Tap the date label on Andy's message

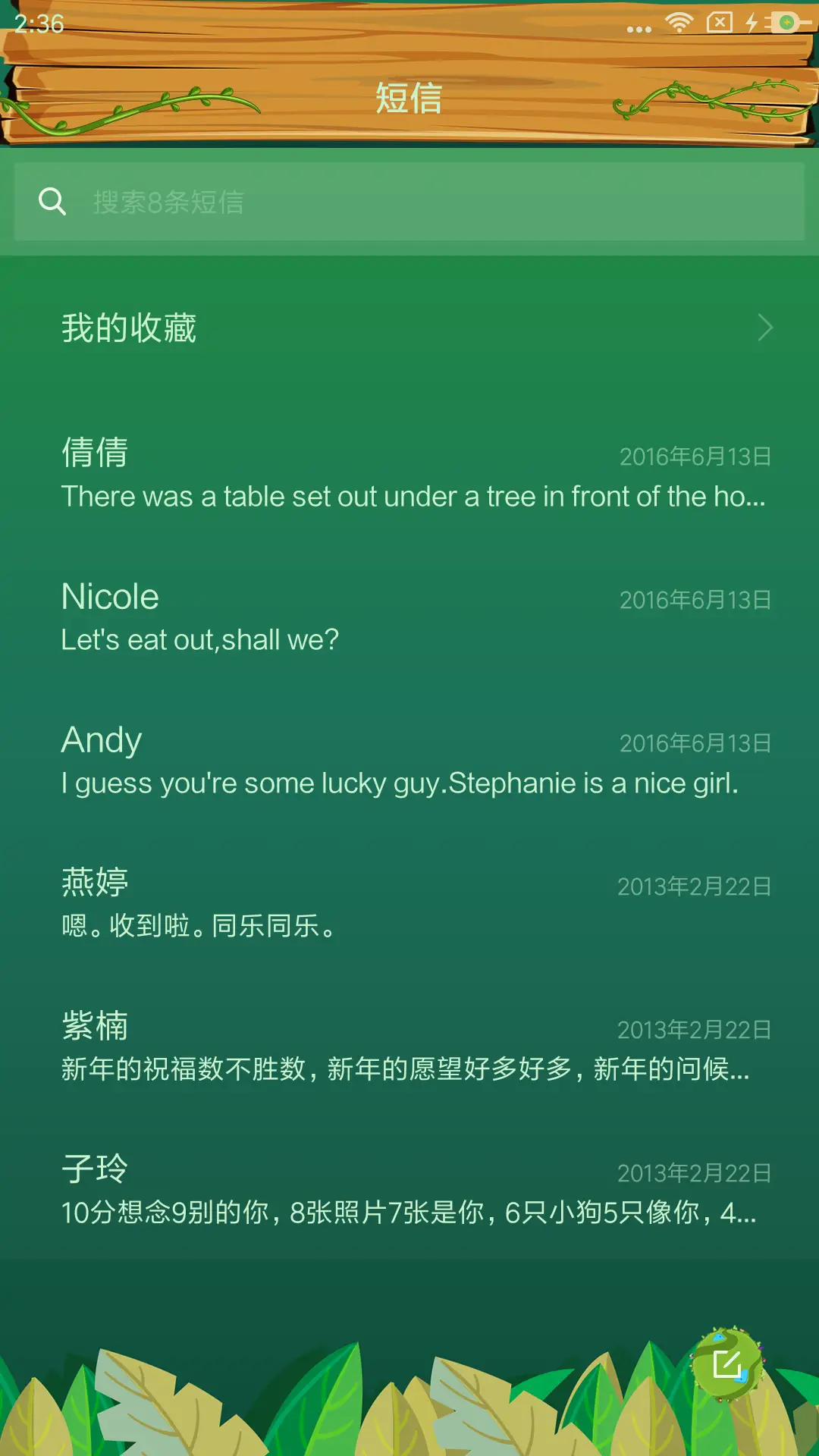[694, 743]
